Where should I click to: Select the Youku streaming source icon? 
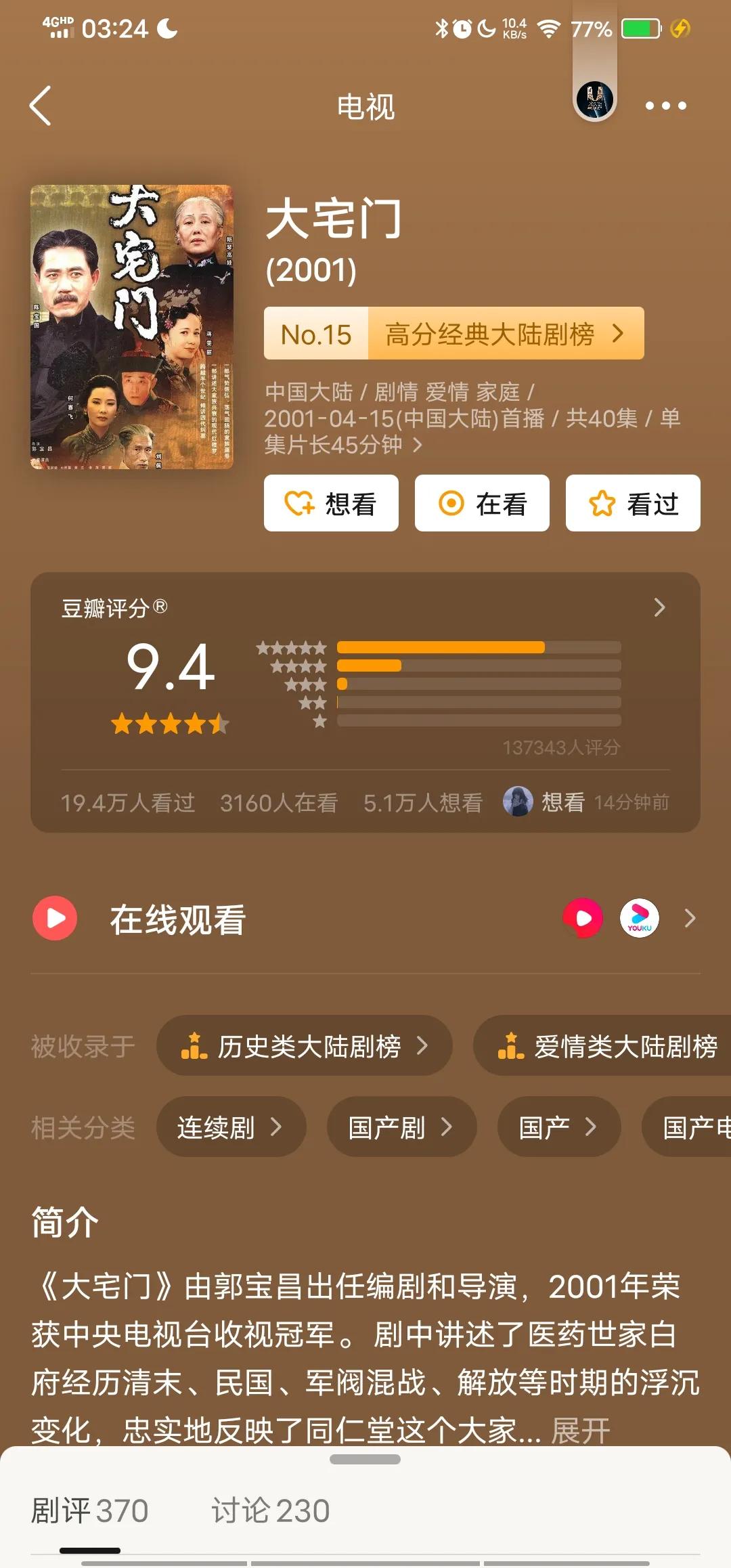point(639,919)
